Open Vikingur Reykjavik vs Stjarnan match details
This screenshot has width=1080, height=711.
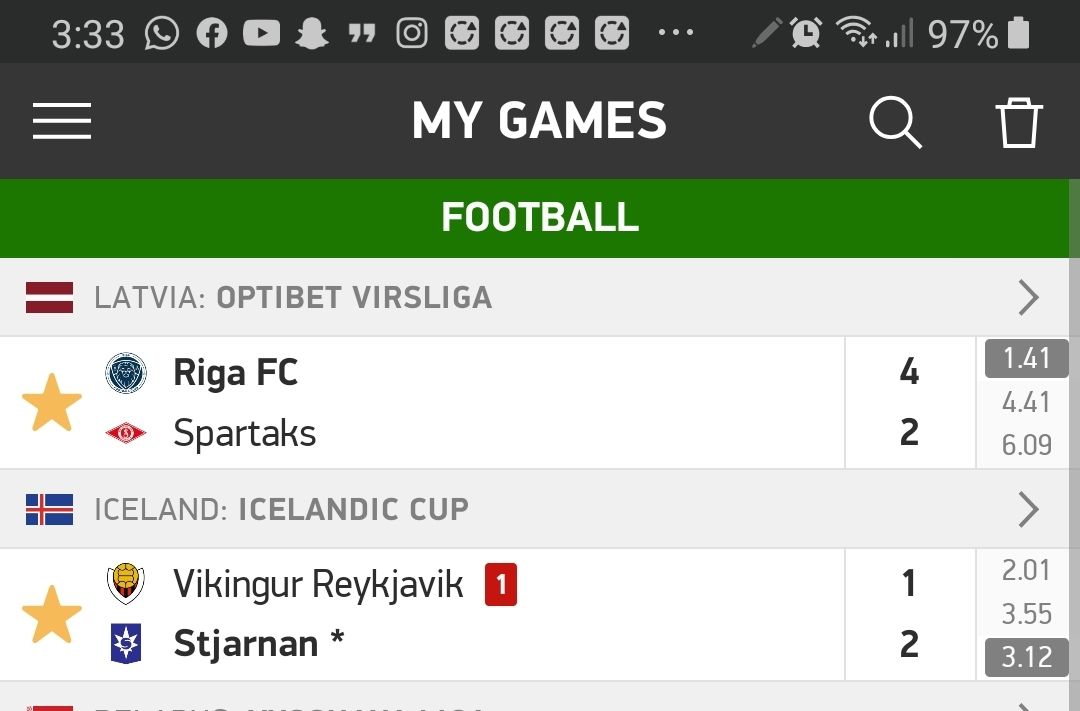[475, 615]
